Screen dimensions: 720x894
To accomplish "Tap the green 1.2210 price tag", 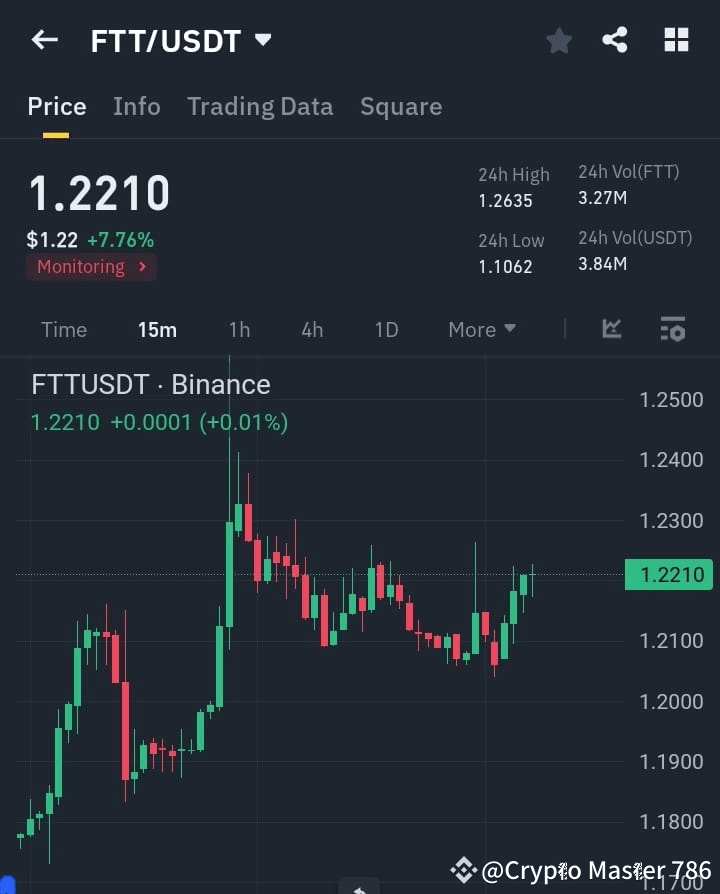I will [x=668, y=575].
